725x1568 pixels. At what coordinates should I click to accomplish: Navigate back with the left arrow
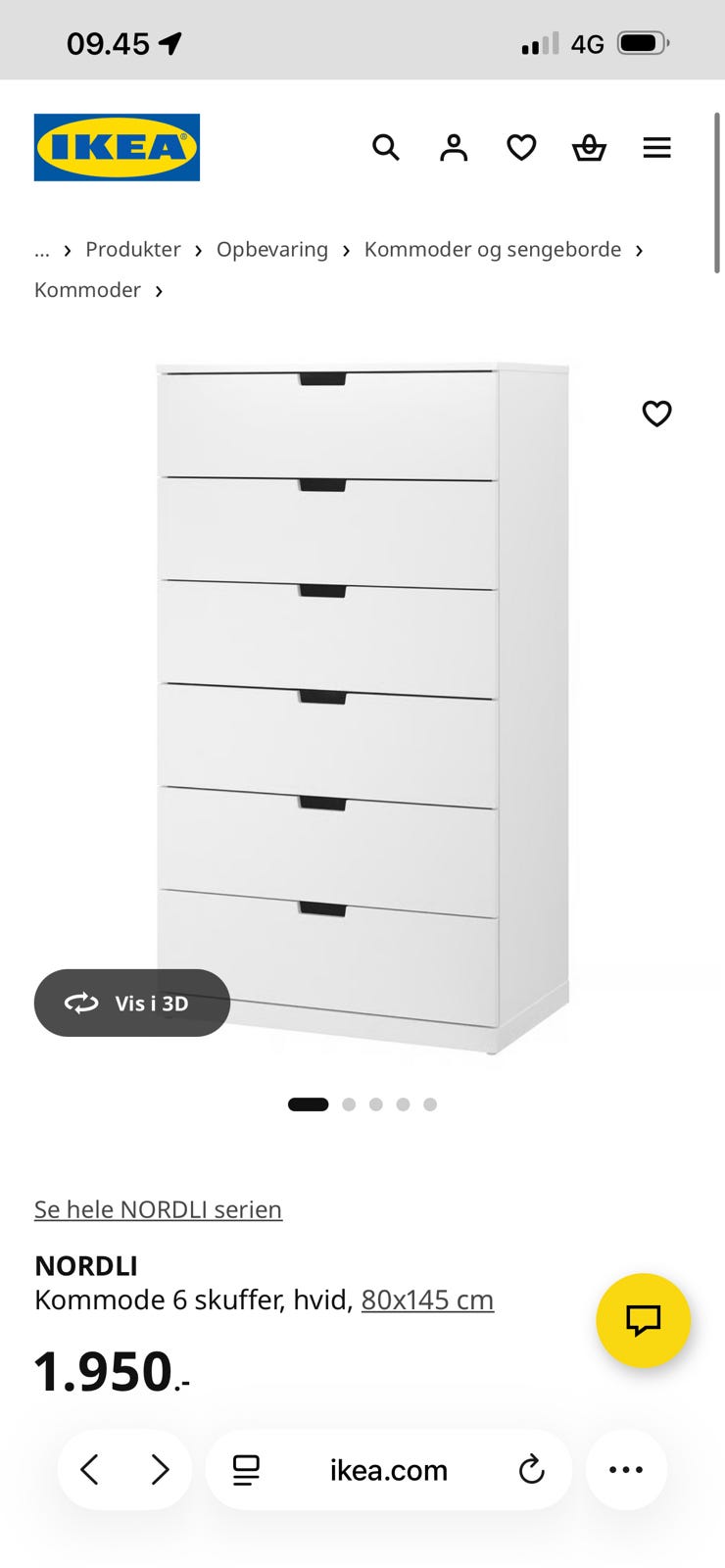point(90,1469)
